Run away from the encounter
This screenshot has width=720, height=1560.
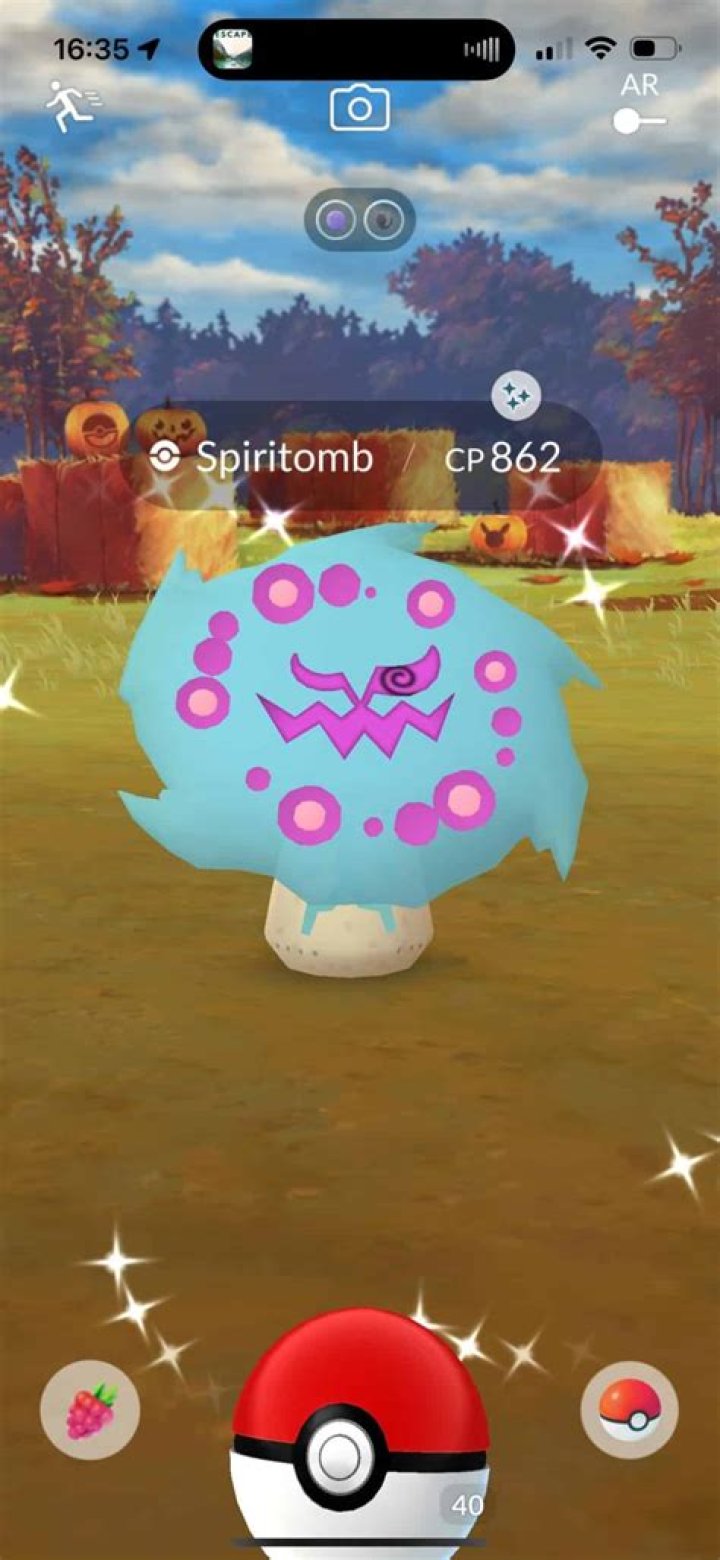coord(68,106)
